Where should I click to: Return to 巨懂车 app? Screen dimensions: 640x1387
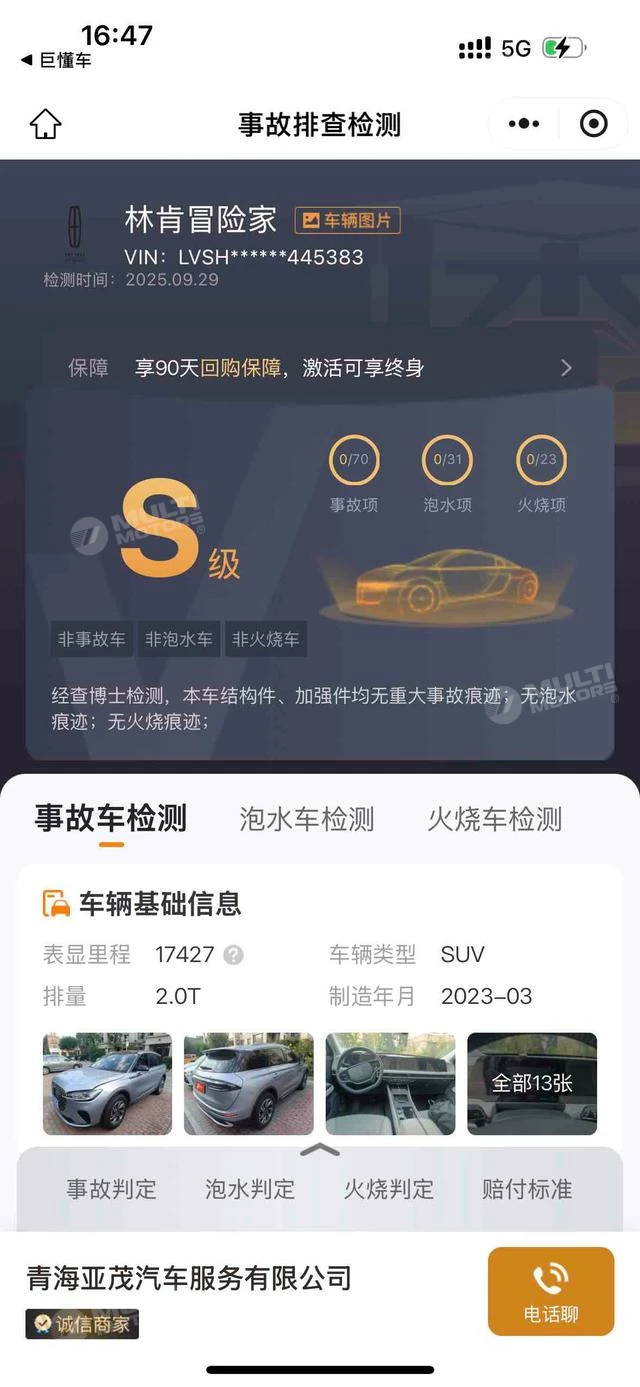pyautogui.click(x=56, y=60)
